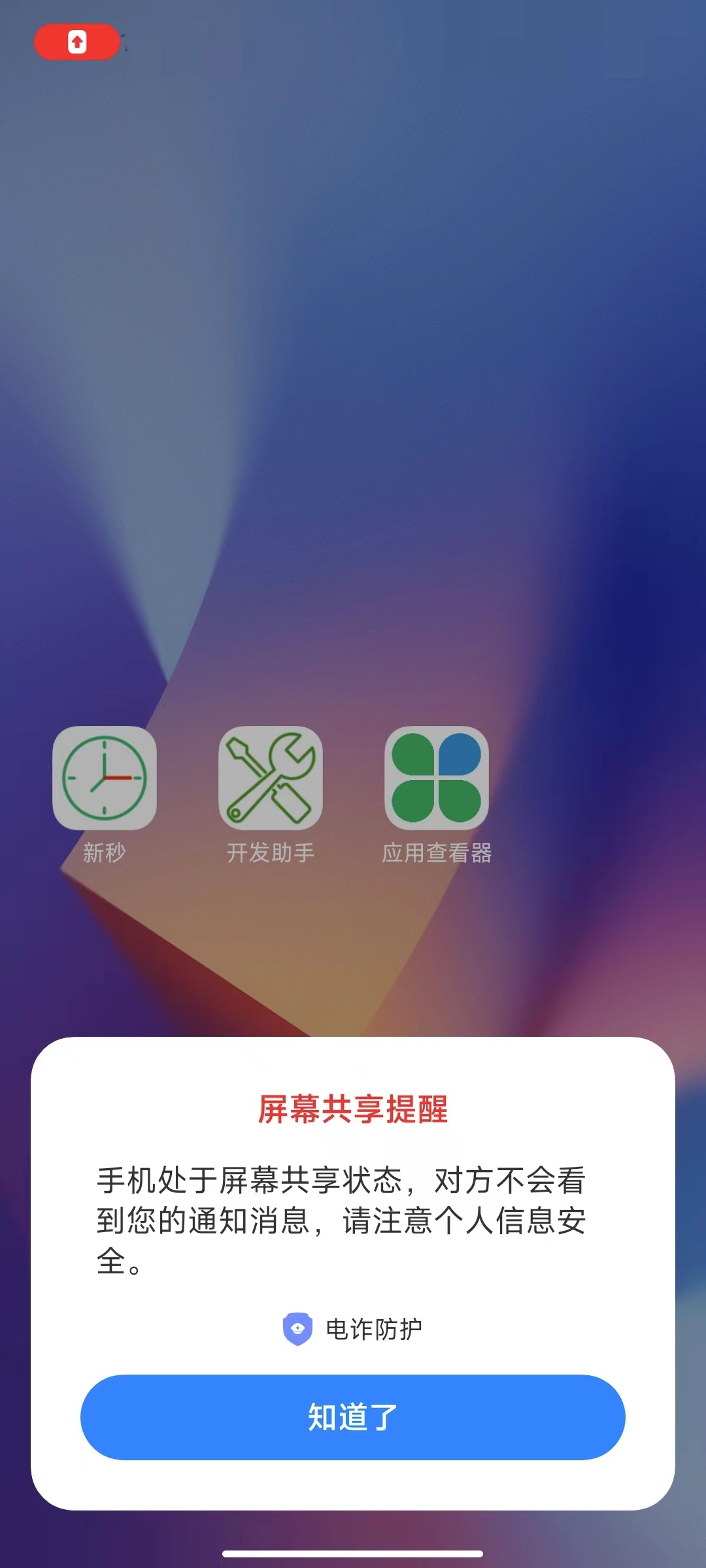The height and width of the screenshot is (1568, 706).
Task: Tap the red screen sharing indicator
Action: point(77,42)
